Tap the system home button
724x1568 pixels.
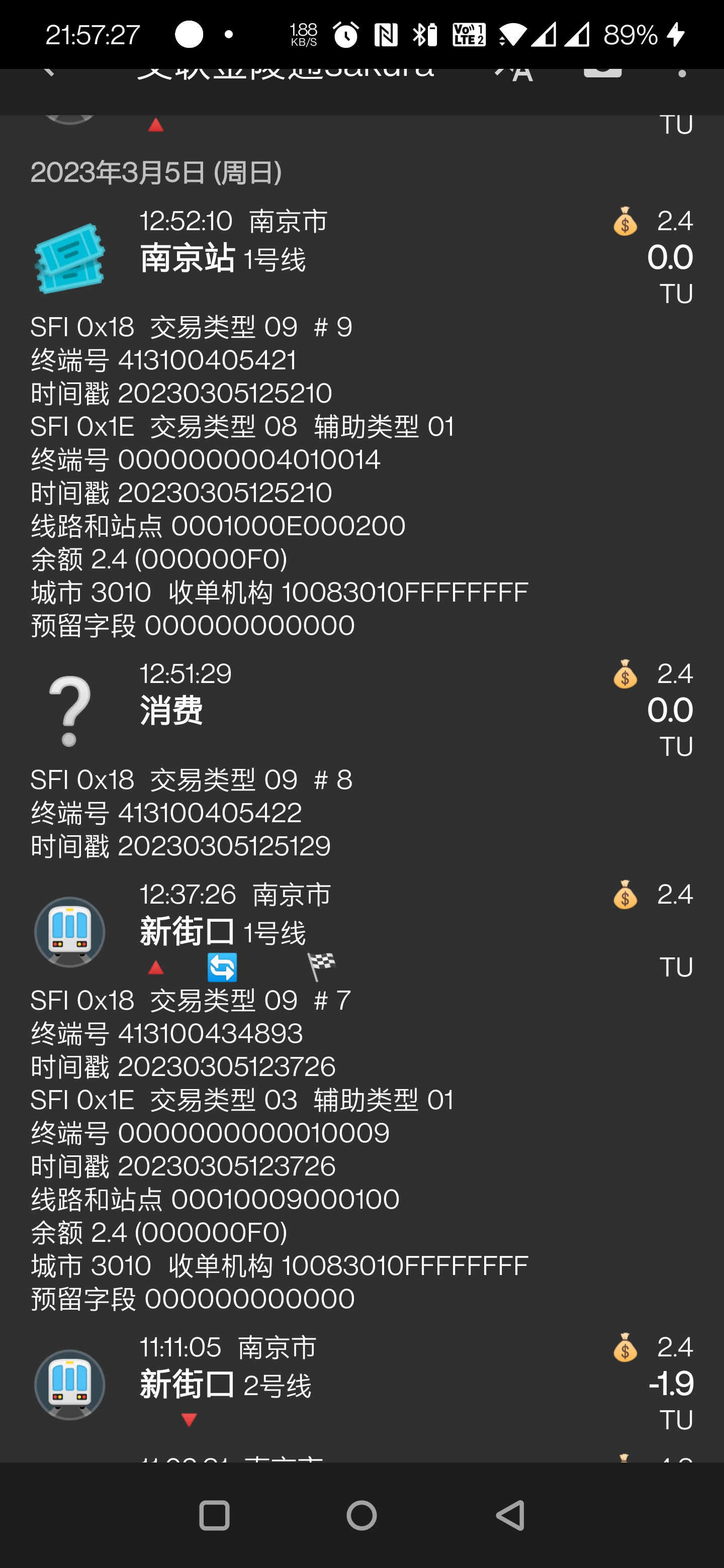[361, 1515]
